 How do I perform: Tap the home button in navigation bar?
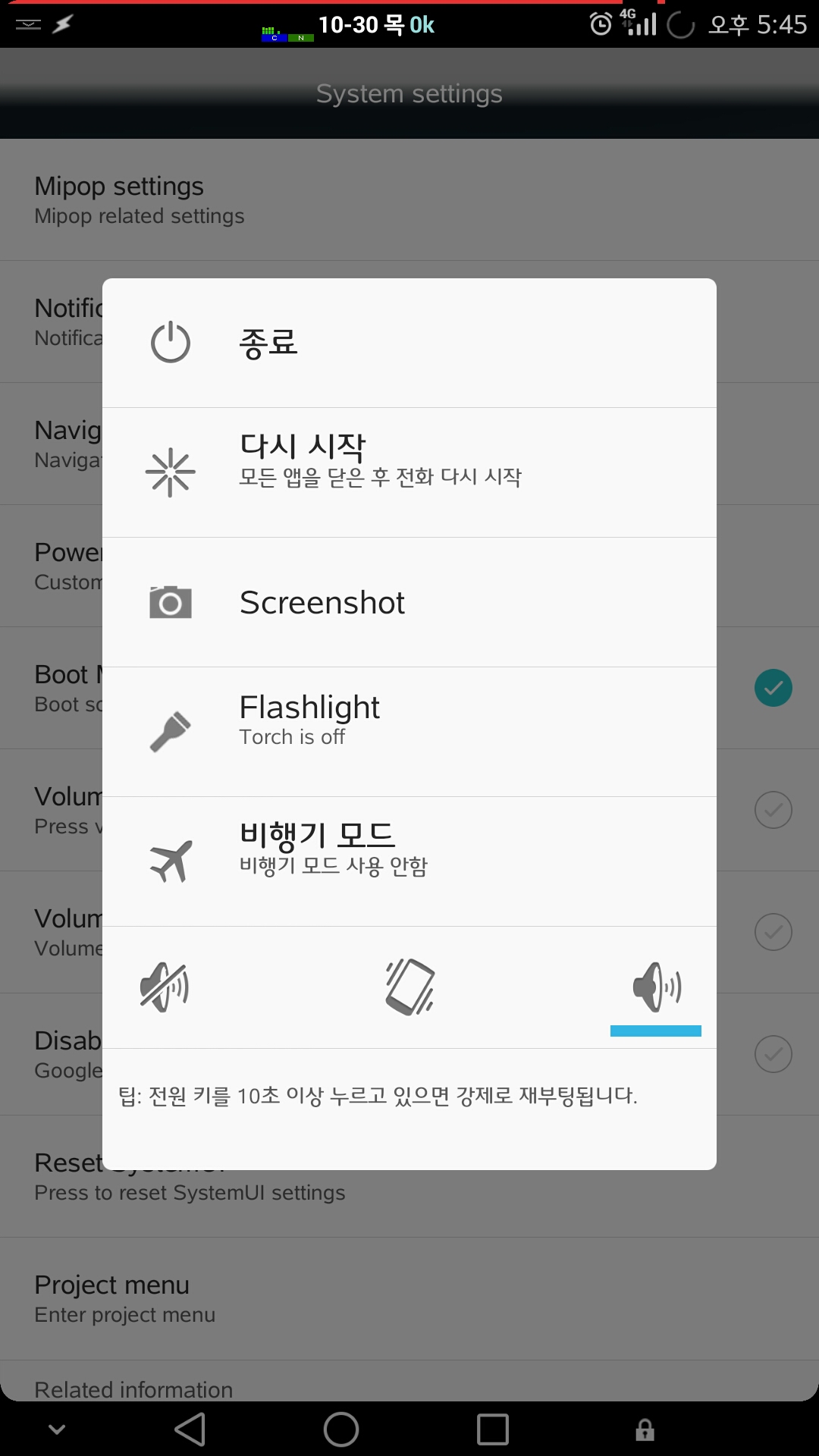pos(341,1429)
